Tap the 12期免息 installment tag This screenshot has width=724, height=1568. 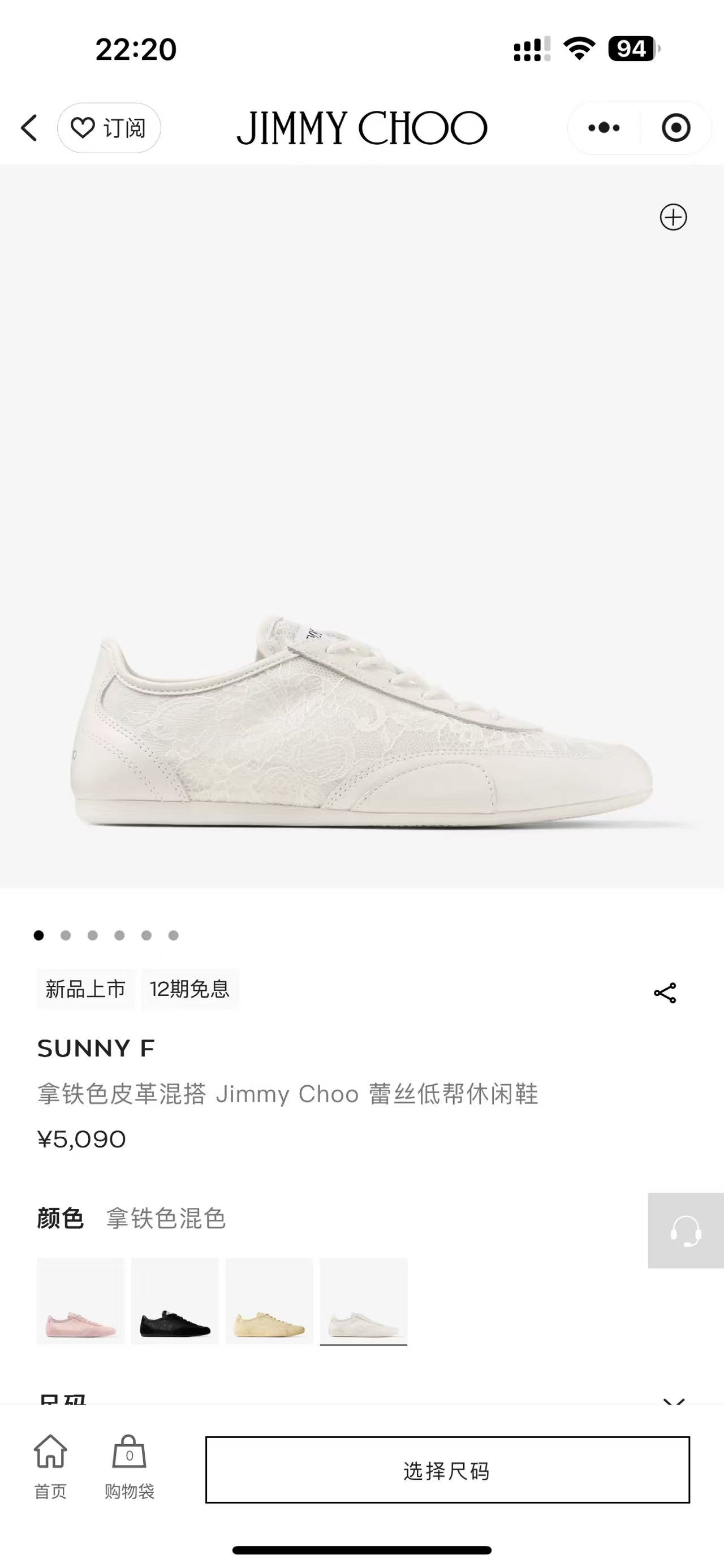pyautogui.click(x=191, y=989)
